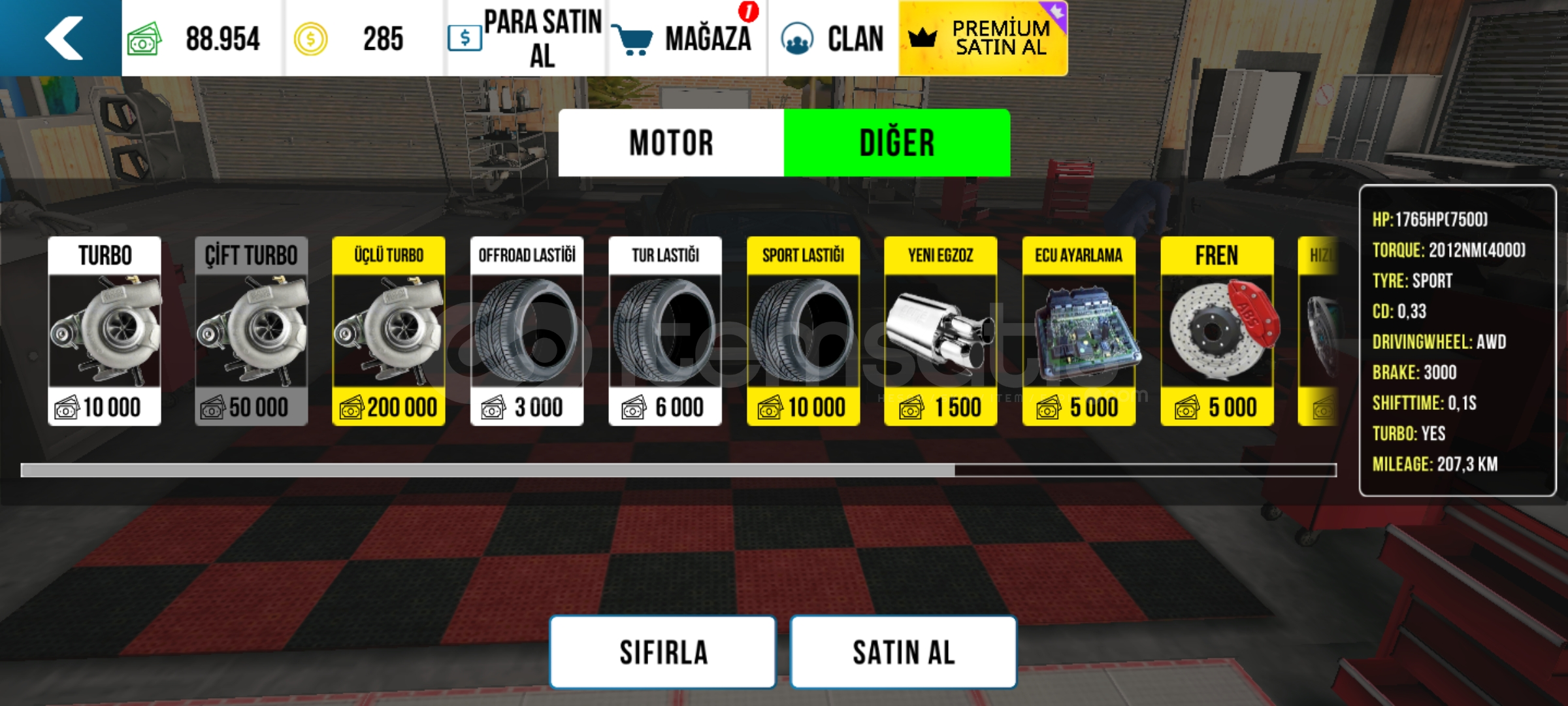Open the Clan section
1568x706 pixels.
(834, 38)
